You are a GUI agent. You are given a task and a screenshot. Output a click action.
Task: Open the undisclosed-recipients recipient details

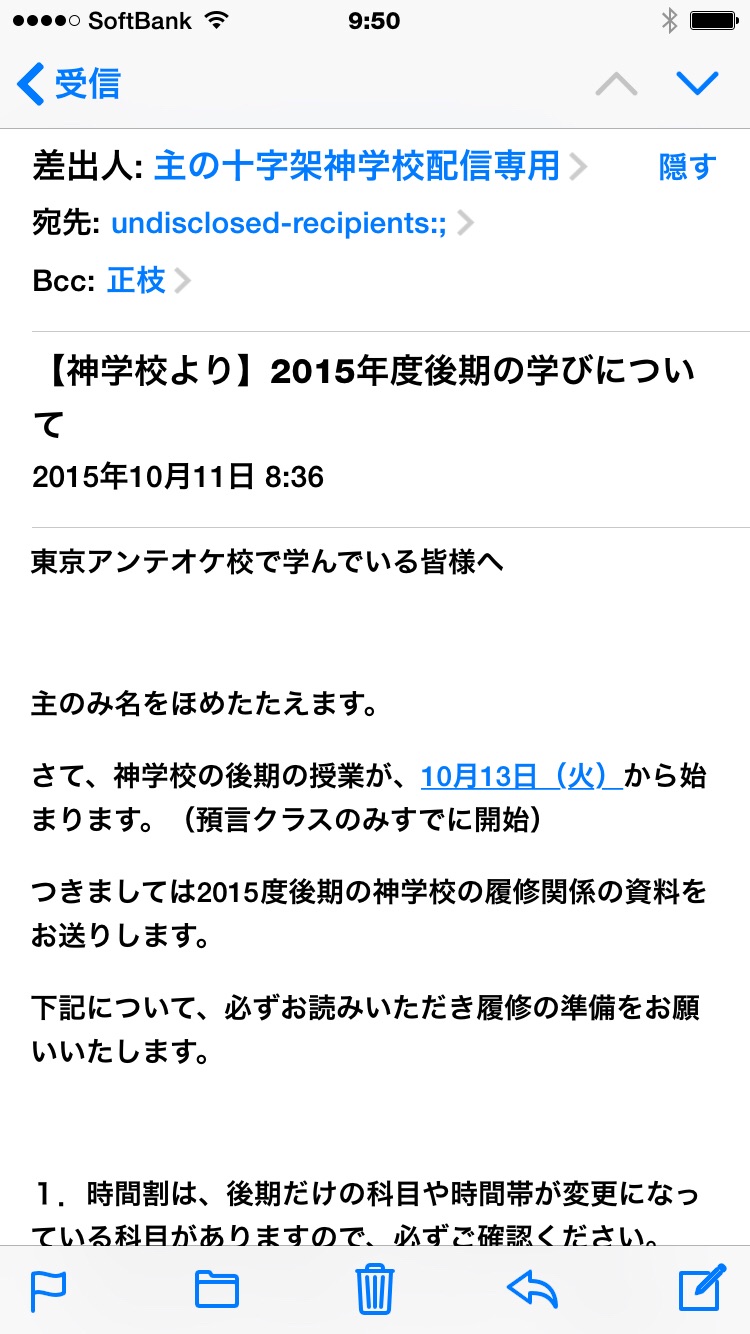click(279, 223)
